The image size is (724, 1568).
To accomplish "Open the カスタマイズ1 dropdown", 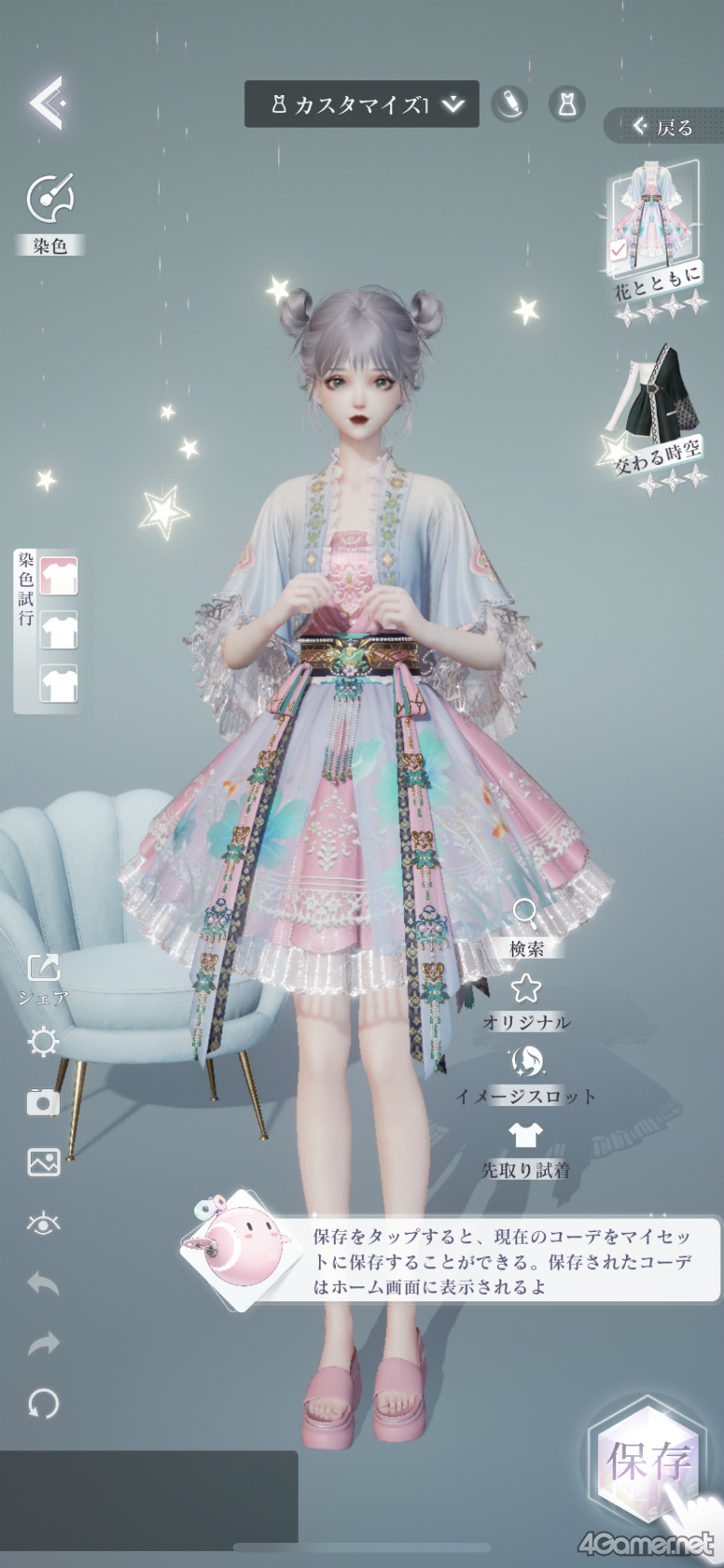I will tap(361, 104).
